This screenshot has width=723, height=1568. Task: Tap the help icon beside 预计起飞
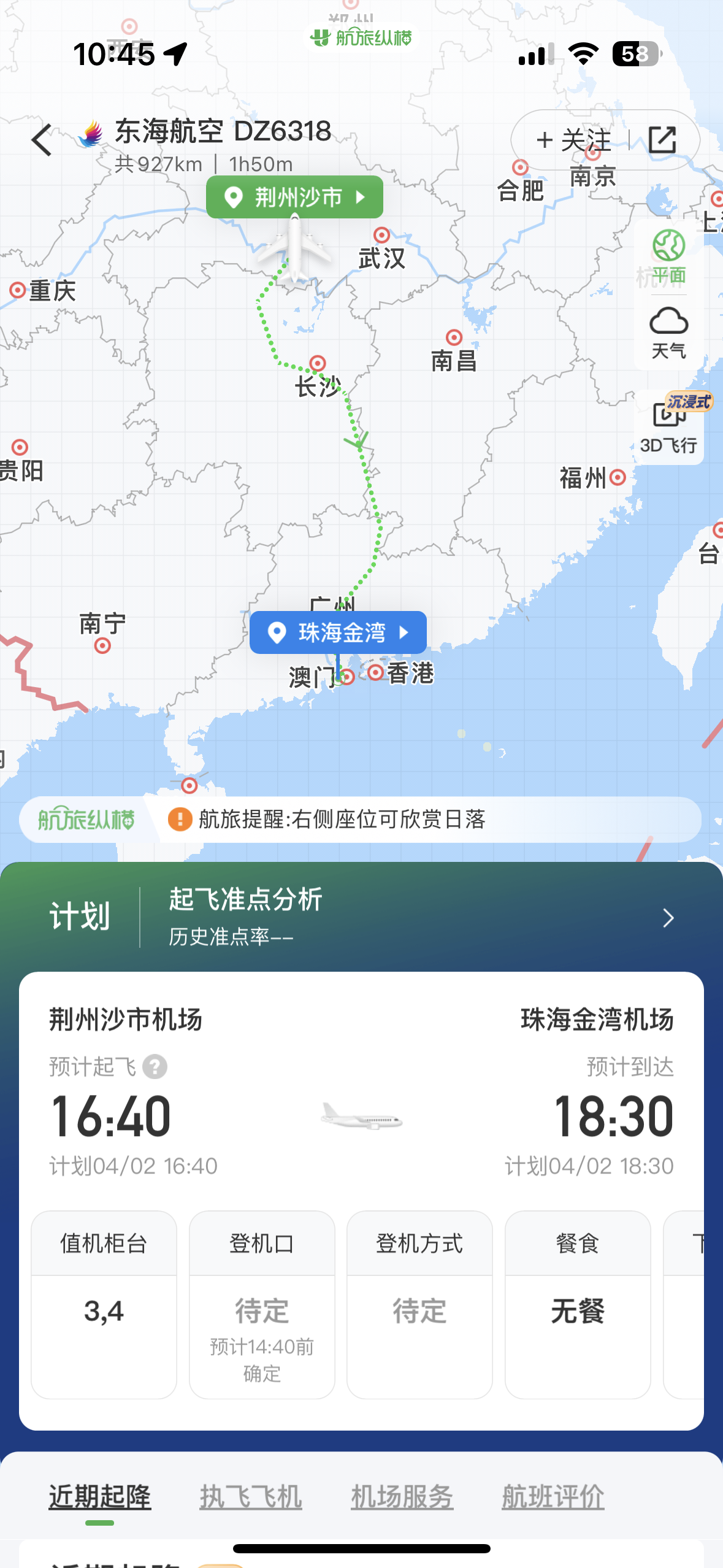[155, 1067]
